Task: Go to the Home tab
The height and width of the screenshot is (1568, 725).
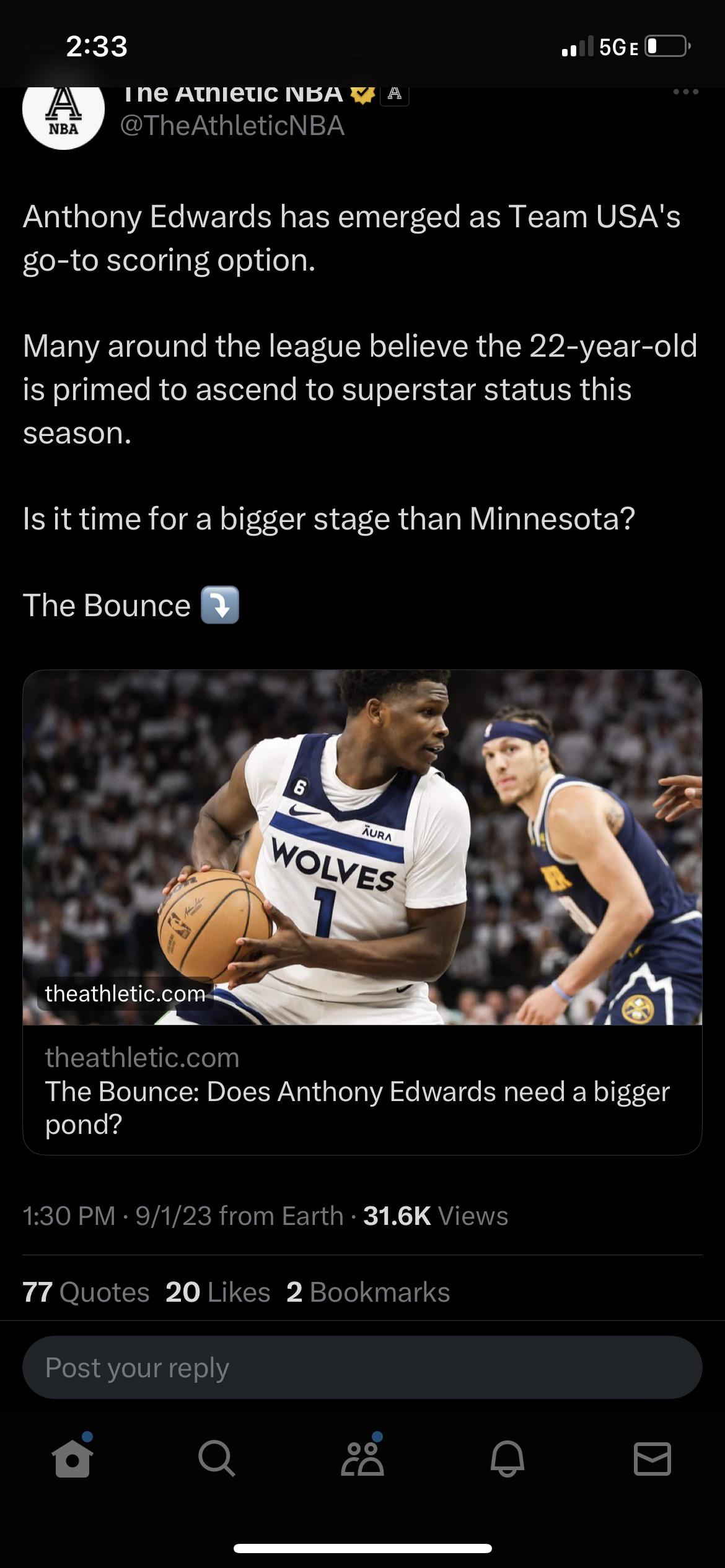Action: tap(72, 1458)
